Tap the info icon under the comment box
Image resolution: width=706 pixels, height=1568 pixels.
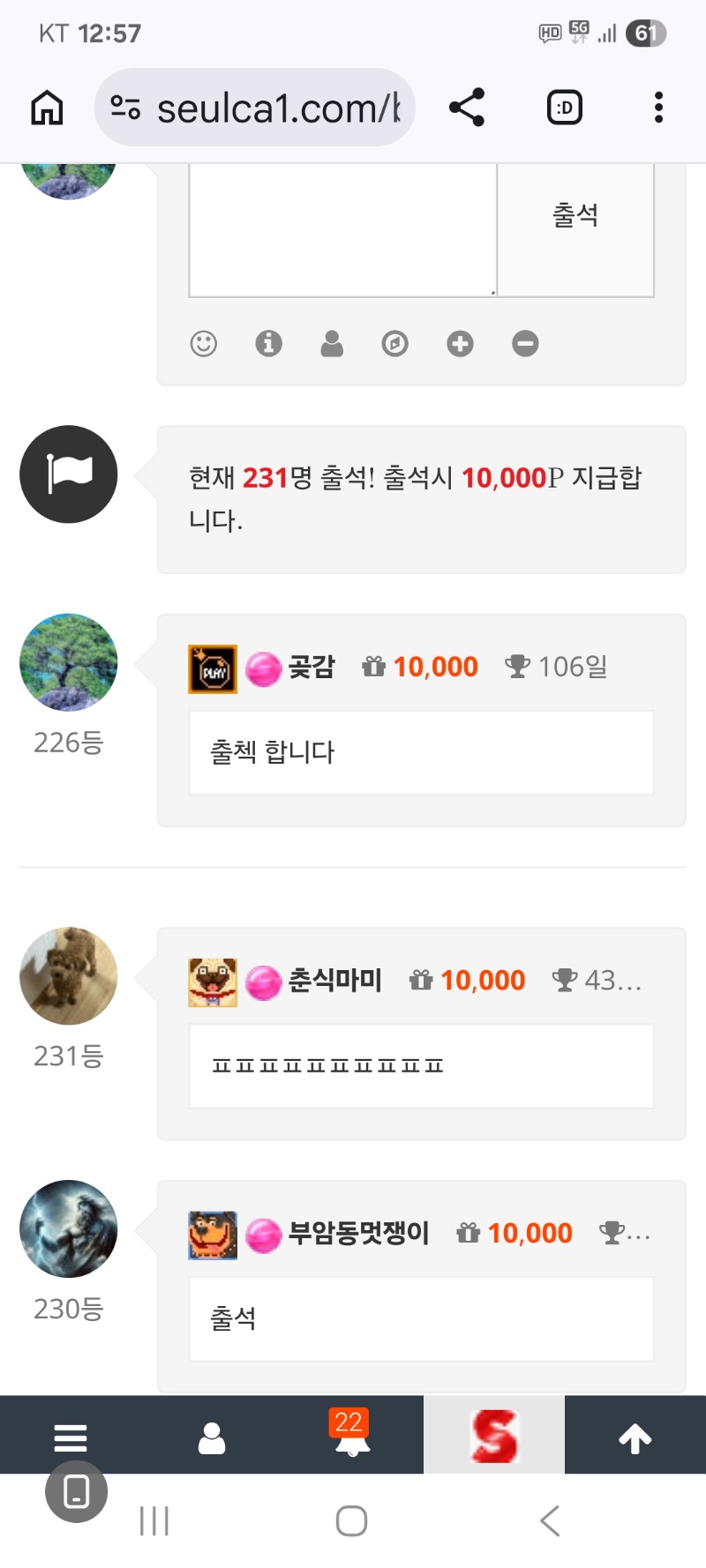pyautogui.click(x=268, y=343)
